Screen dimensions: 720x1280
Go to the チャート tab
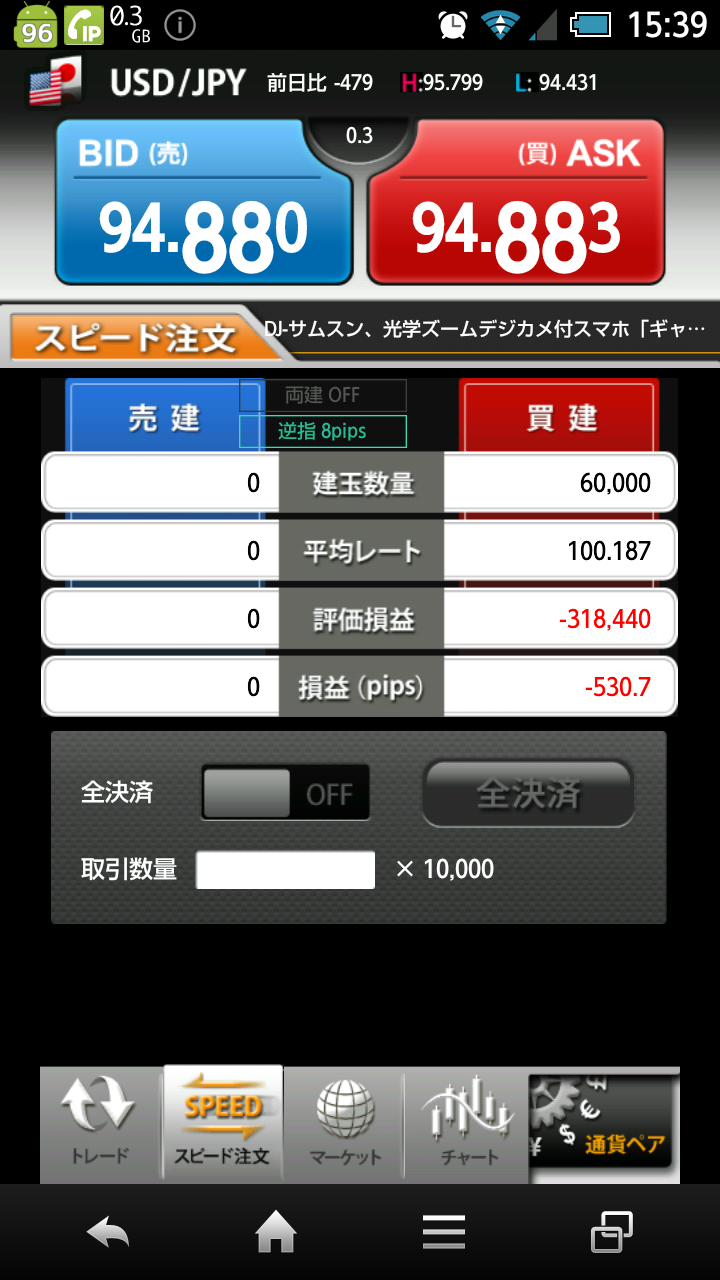point(468,1125)
